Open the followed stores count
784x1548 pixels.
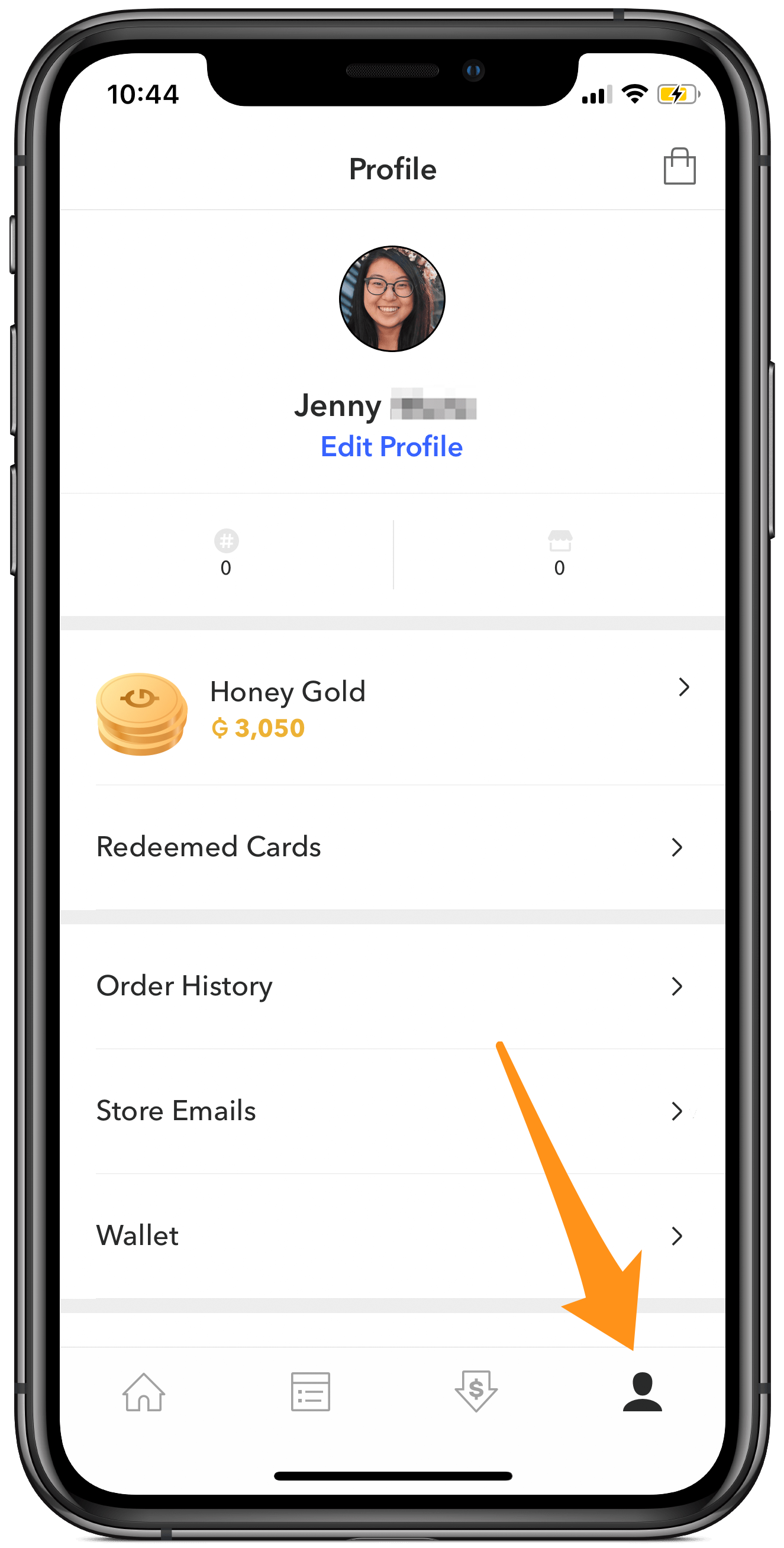coord(559,553)
